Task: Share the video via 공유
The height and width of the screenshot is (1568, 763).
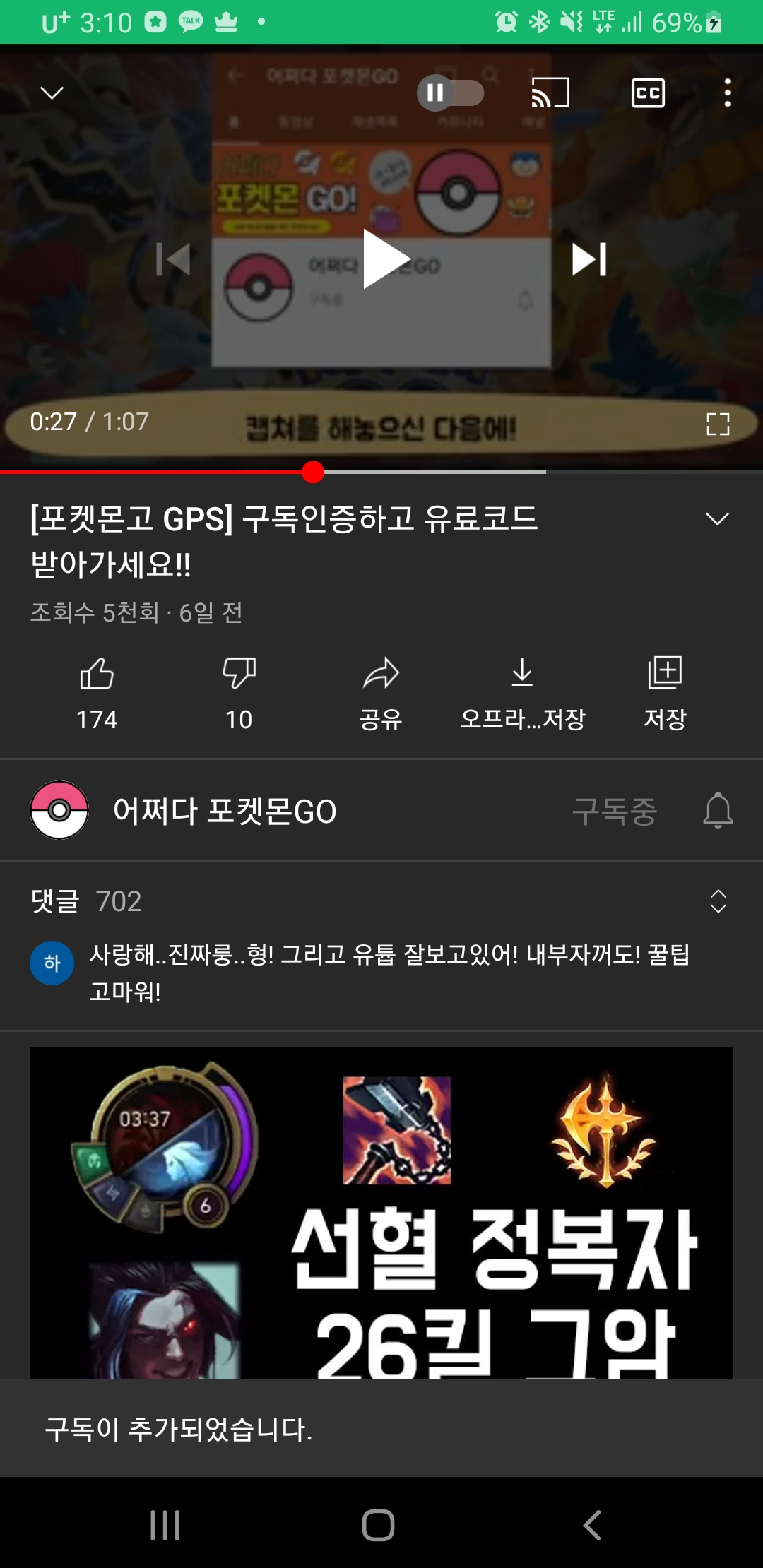Action: [381, 692]
